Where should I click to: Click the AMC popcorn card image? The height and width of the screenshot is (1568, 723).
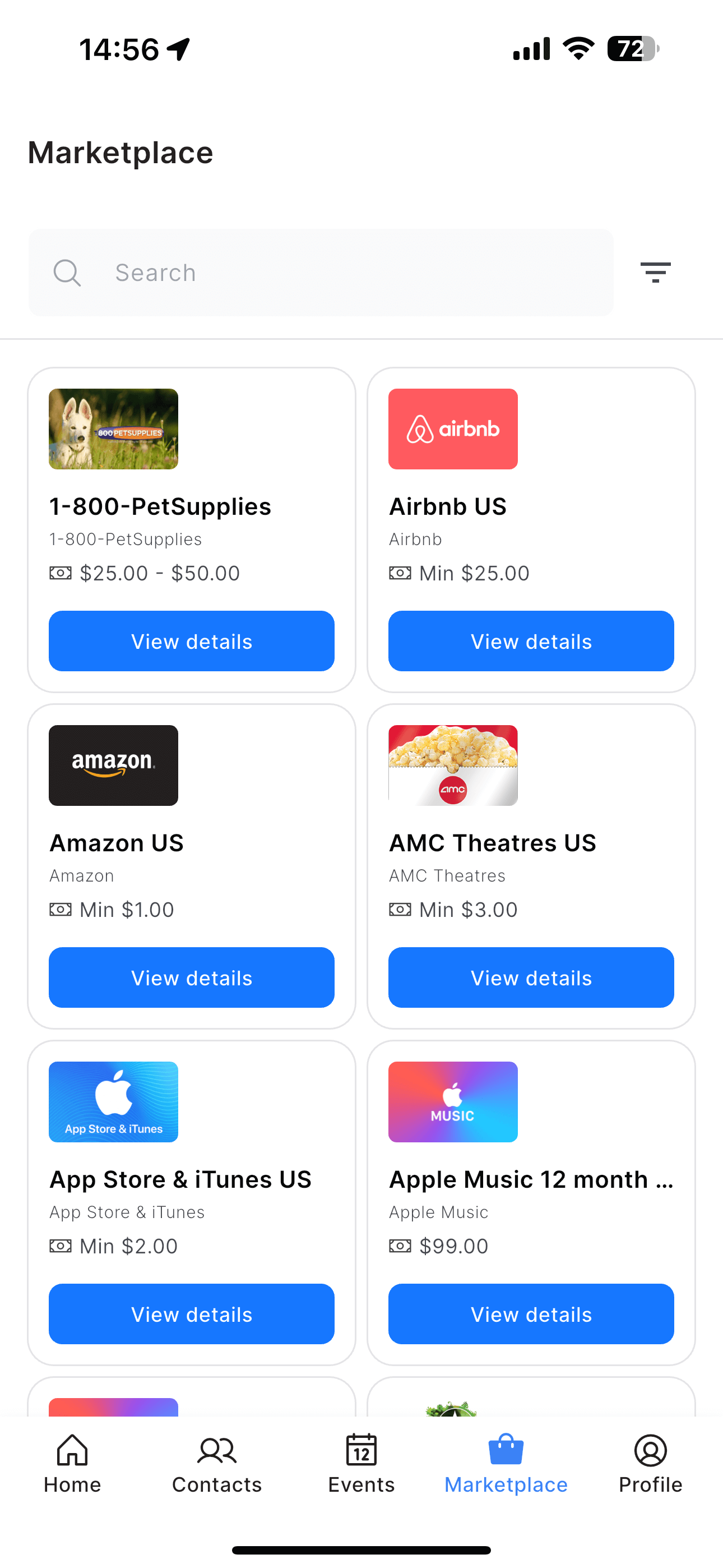pyautogui.click(x=453, y=765)
